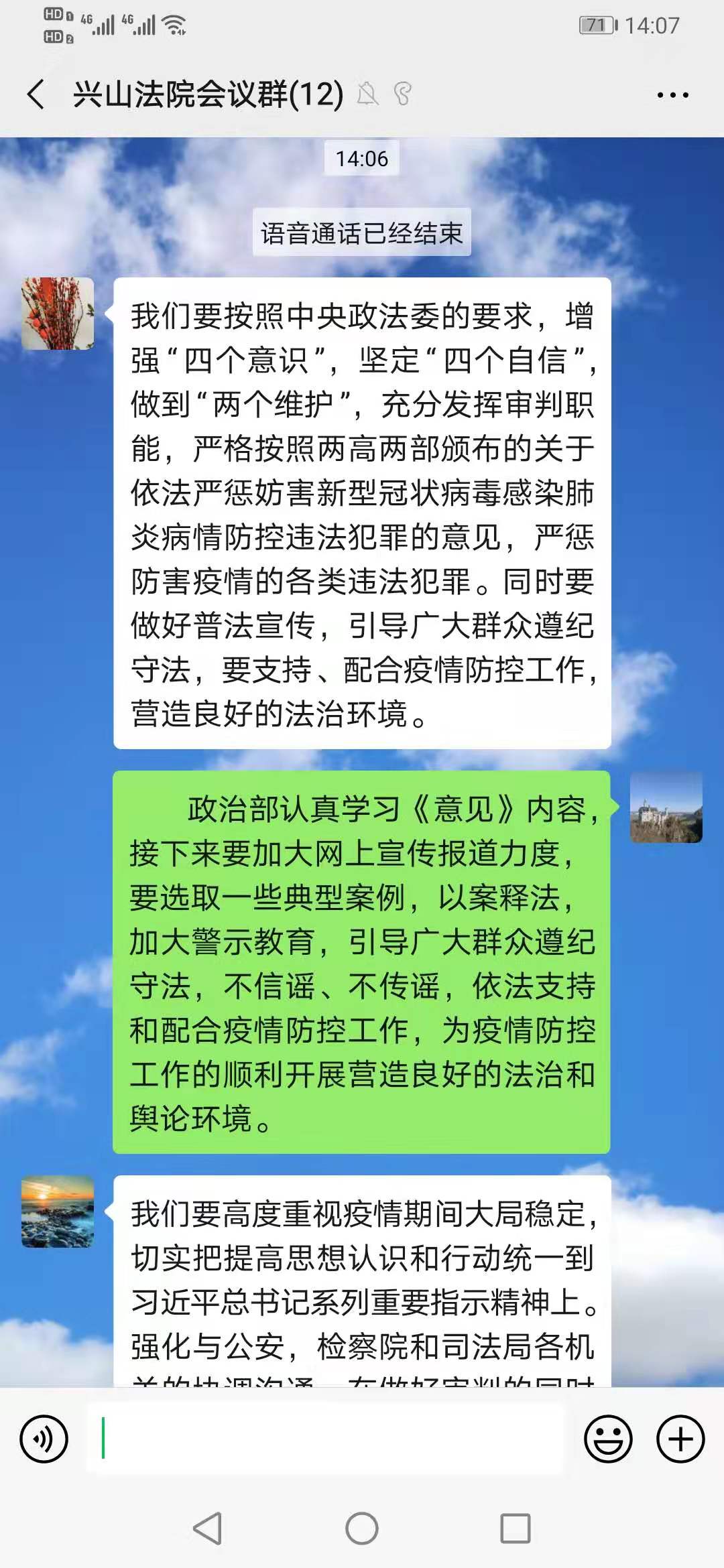Open the group chat overflow menu

(672, 95)
